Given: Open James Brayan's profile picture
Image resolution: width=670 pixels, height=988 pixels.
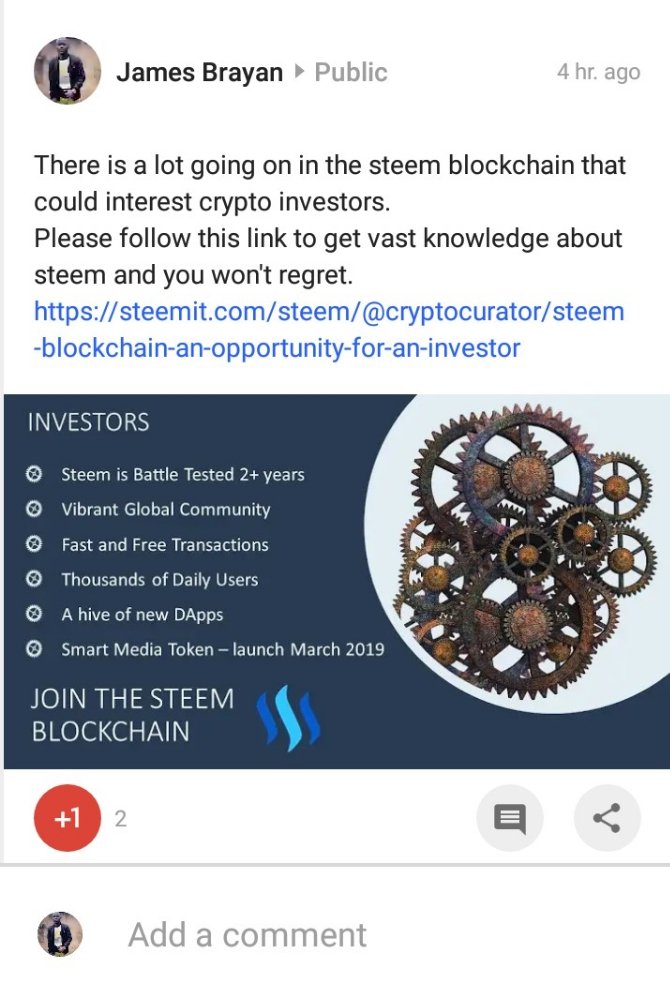Looking at the screenshot, I should coord(67,71).
